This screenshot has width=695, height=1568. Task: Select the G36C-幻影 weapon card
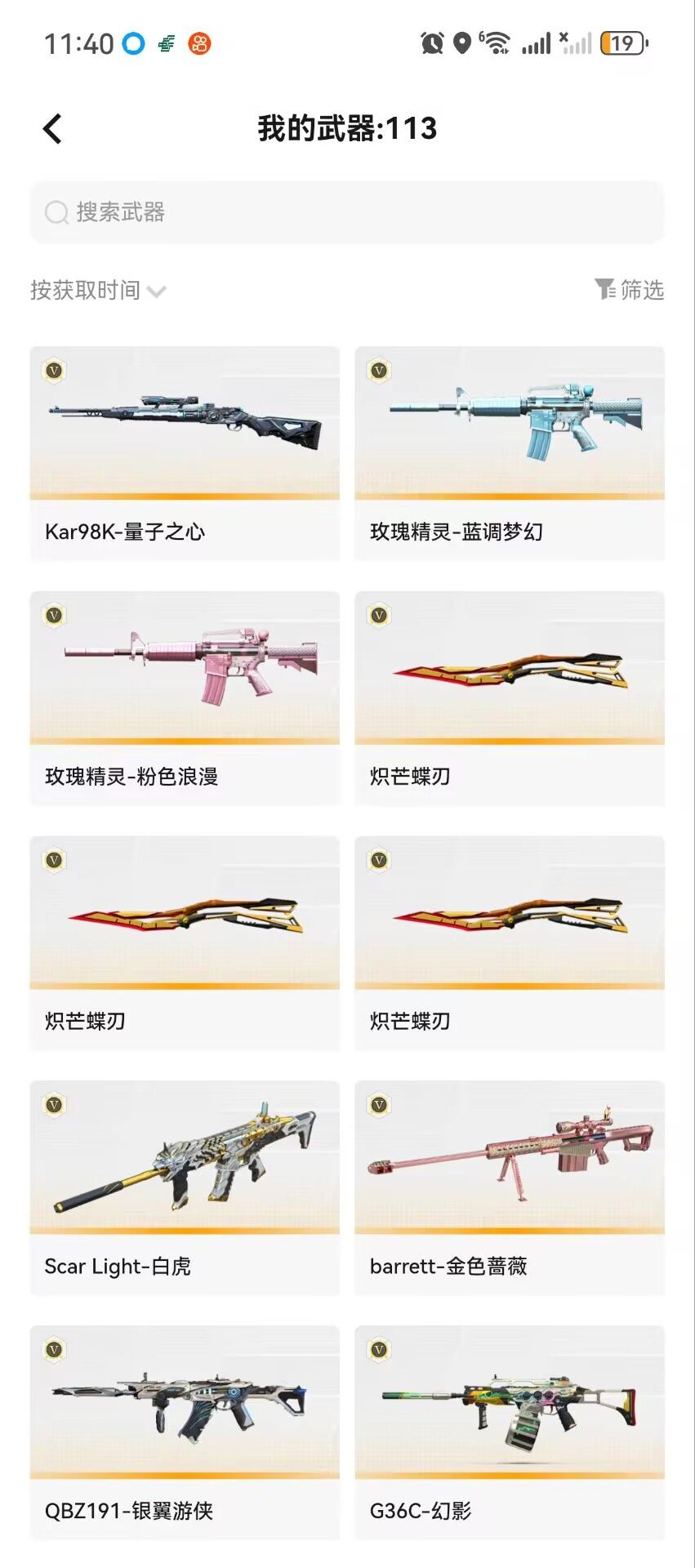coord(510,1433)
